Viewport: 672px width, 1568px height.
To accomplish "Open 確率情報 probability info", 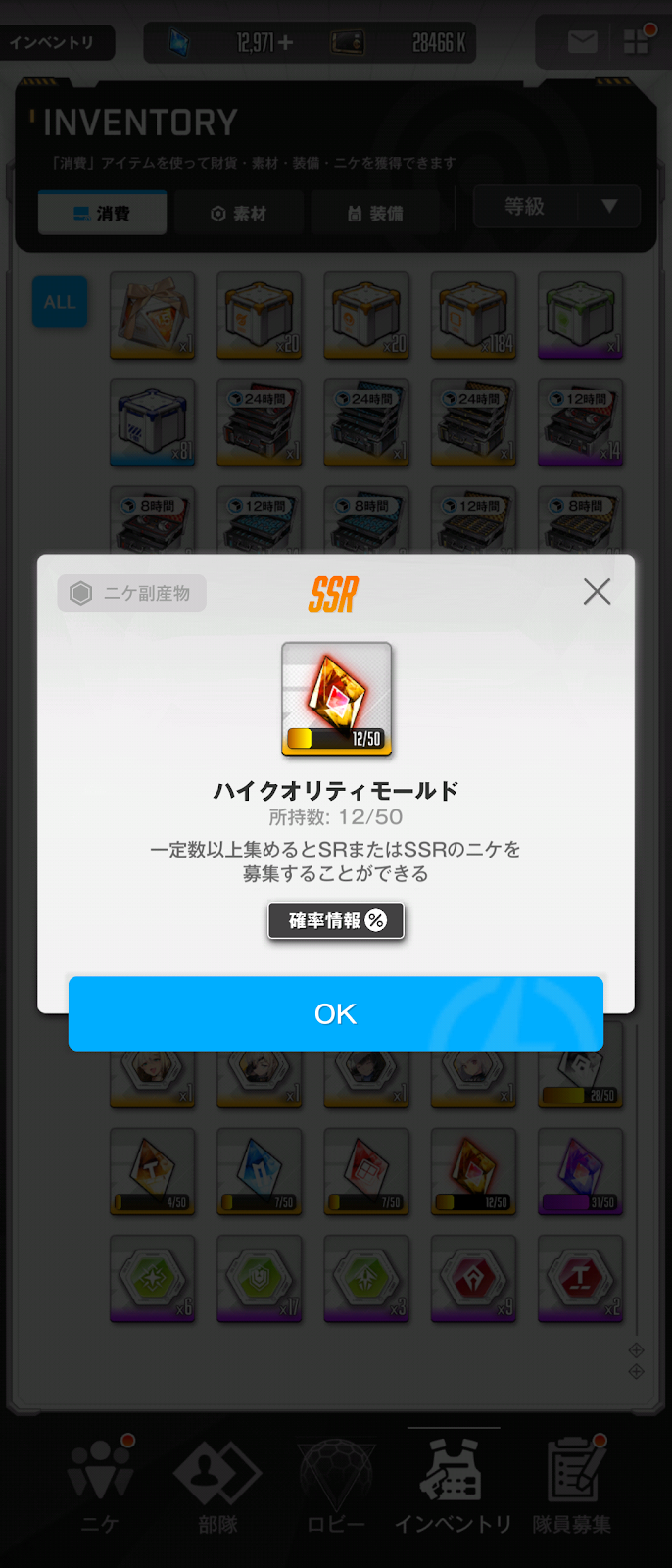I will [x=336, y=920].
